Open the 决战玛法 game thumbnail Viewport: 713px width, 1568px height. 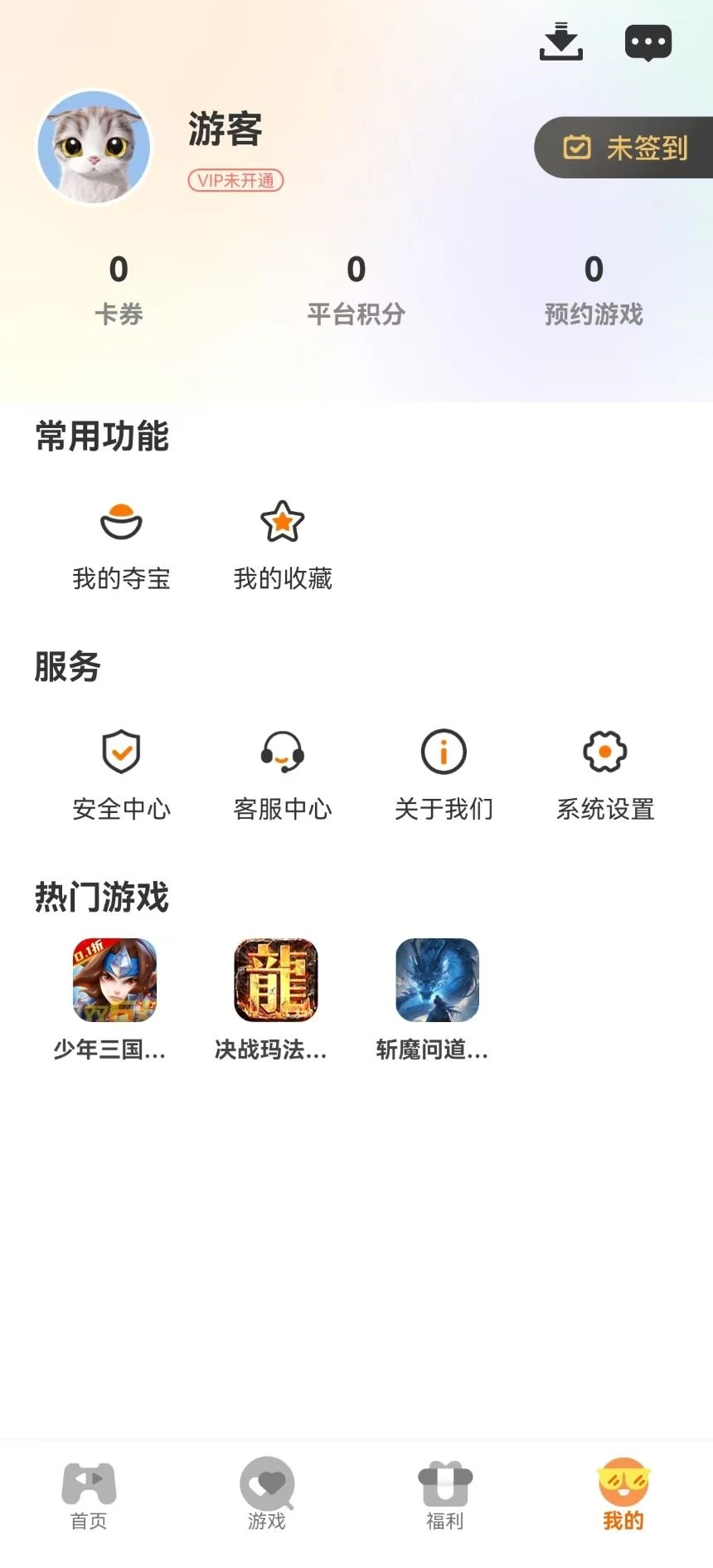coord(274,980)
